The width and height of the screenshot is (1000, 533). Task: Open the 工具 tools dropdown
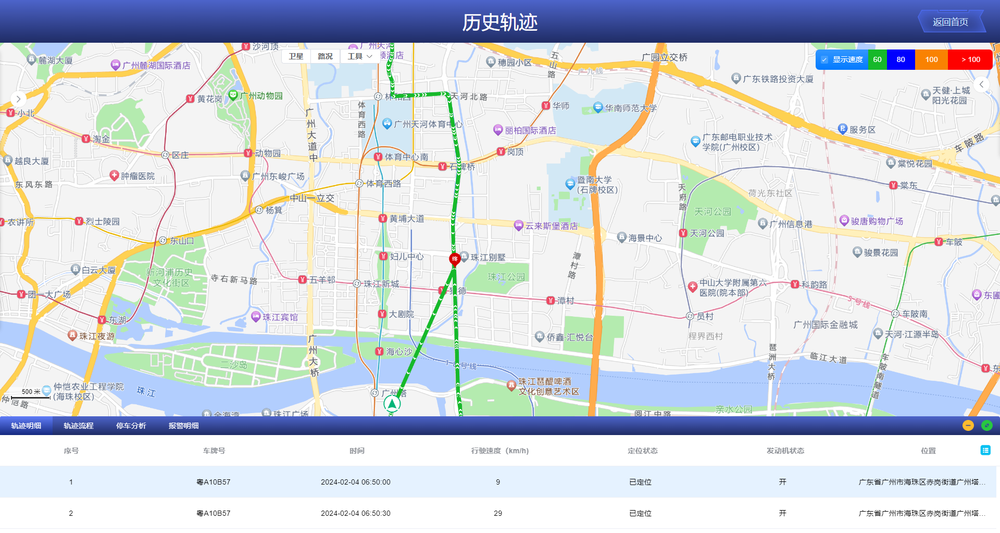coord(360,56)
